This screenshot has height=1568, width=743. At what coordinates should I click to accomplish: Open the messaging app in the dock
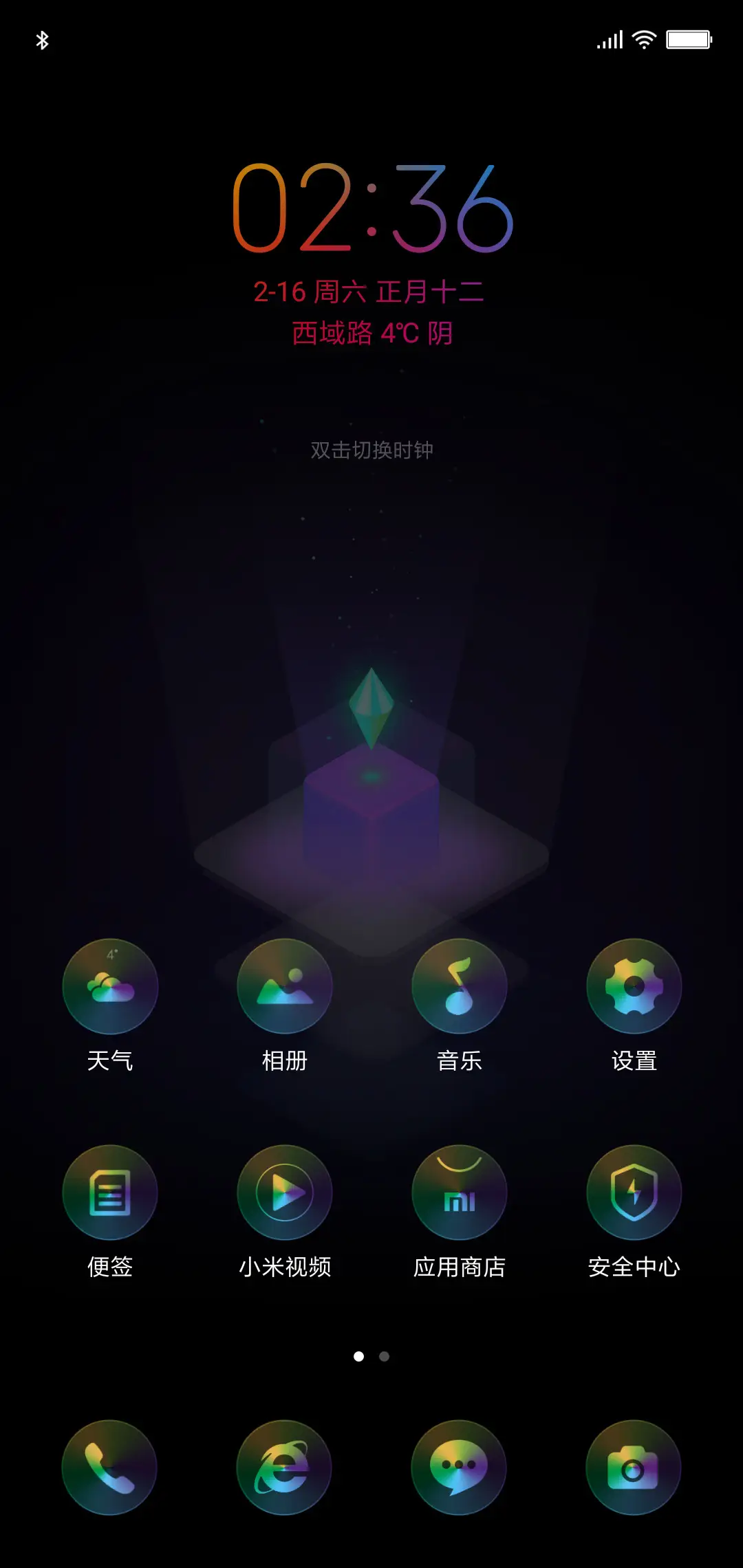click(x=459, y=1467)
